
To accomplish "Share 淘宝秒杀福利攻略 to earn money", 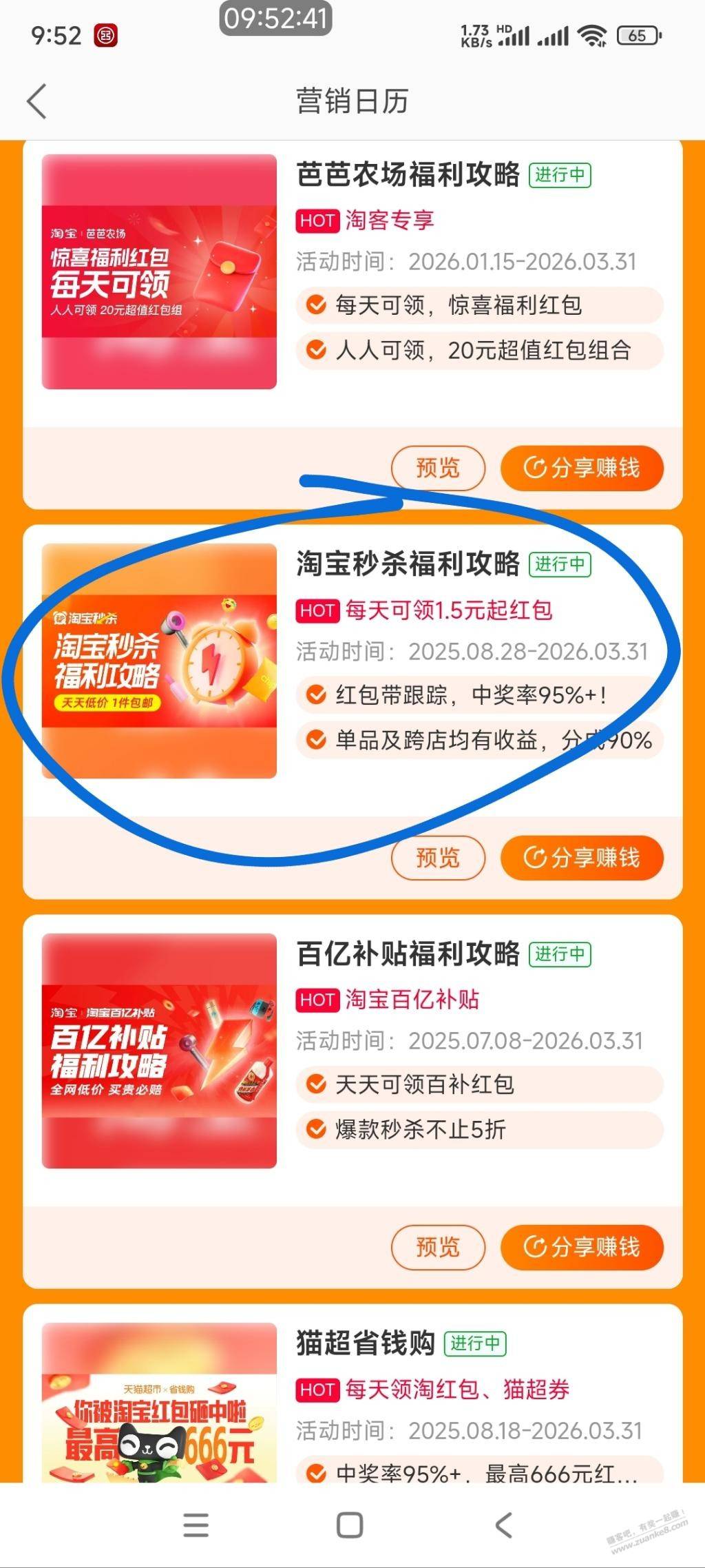I will [x=582, y=858].
